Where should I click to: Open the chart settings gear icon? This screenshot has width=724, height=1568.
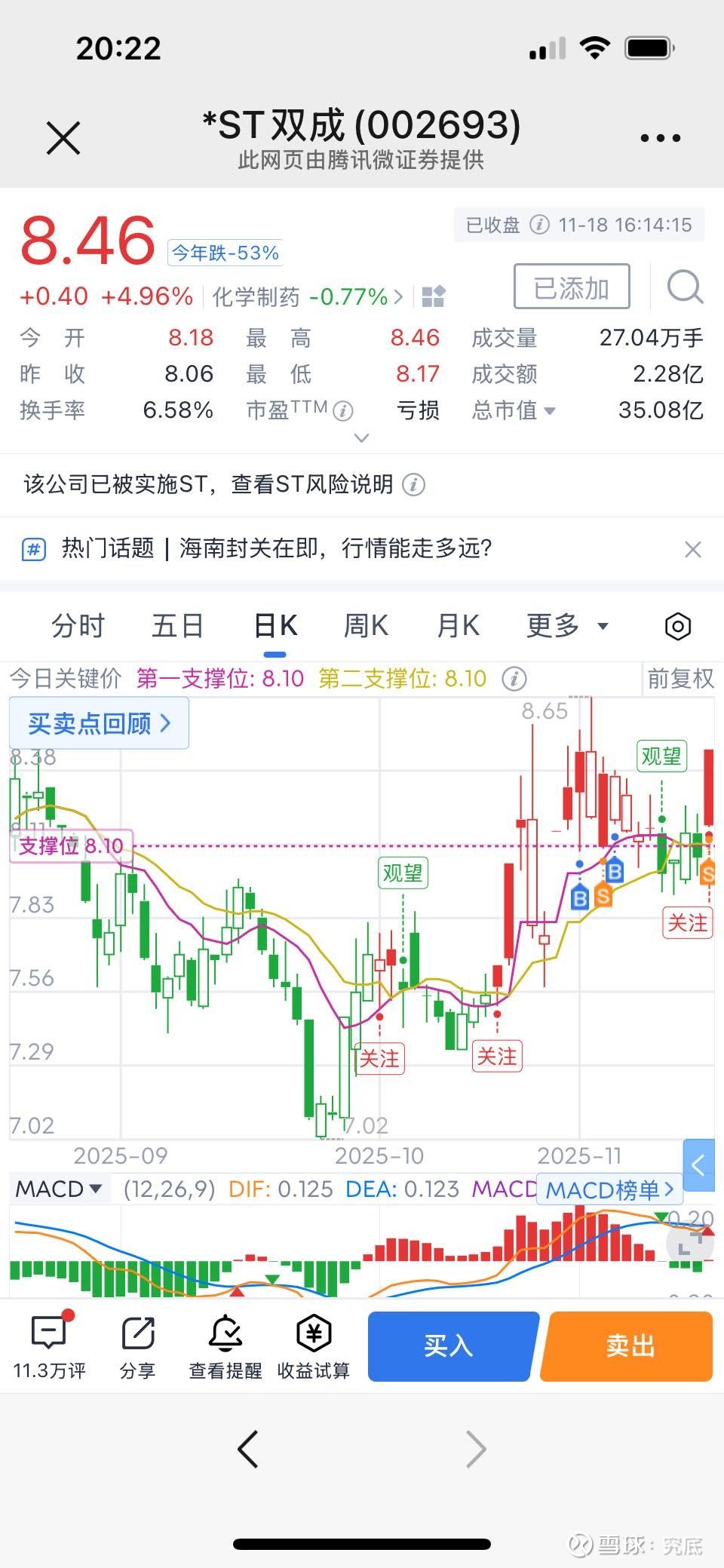click(x=676, y=626)
